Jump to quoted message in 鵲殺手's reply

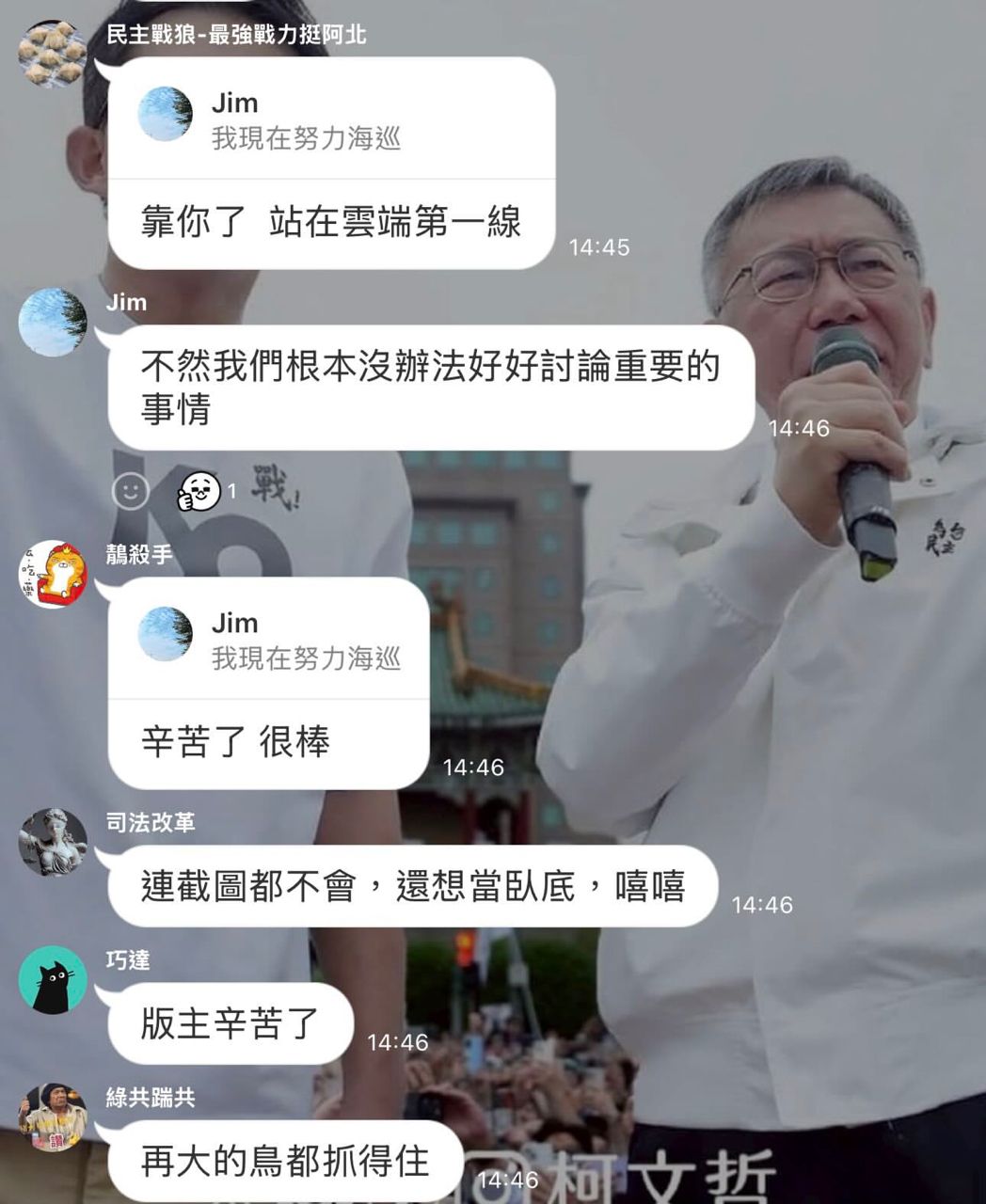point(268,640)
